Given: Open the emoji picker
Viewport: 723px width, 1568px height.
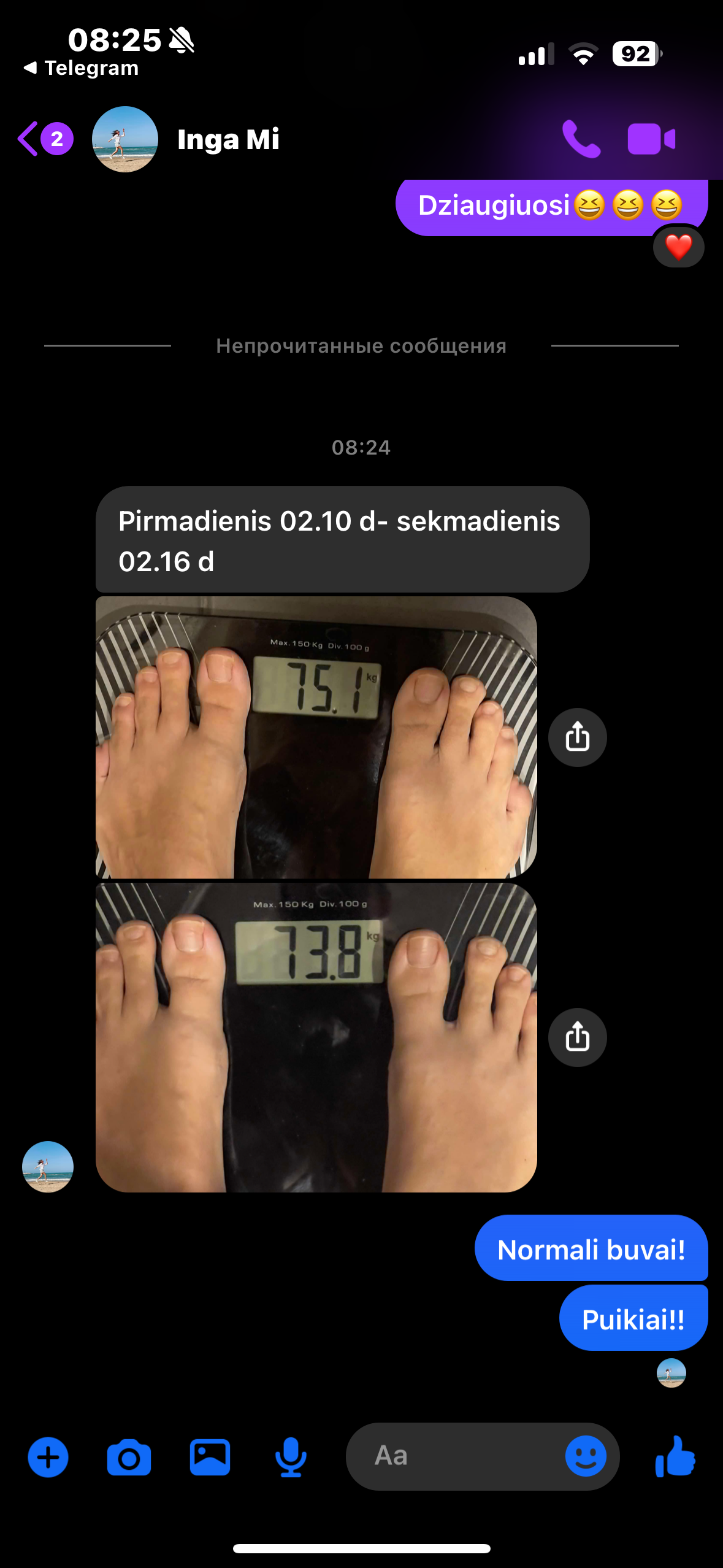Looking at the screenshot, I should click(586, 1456).
